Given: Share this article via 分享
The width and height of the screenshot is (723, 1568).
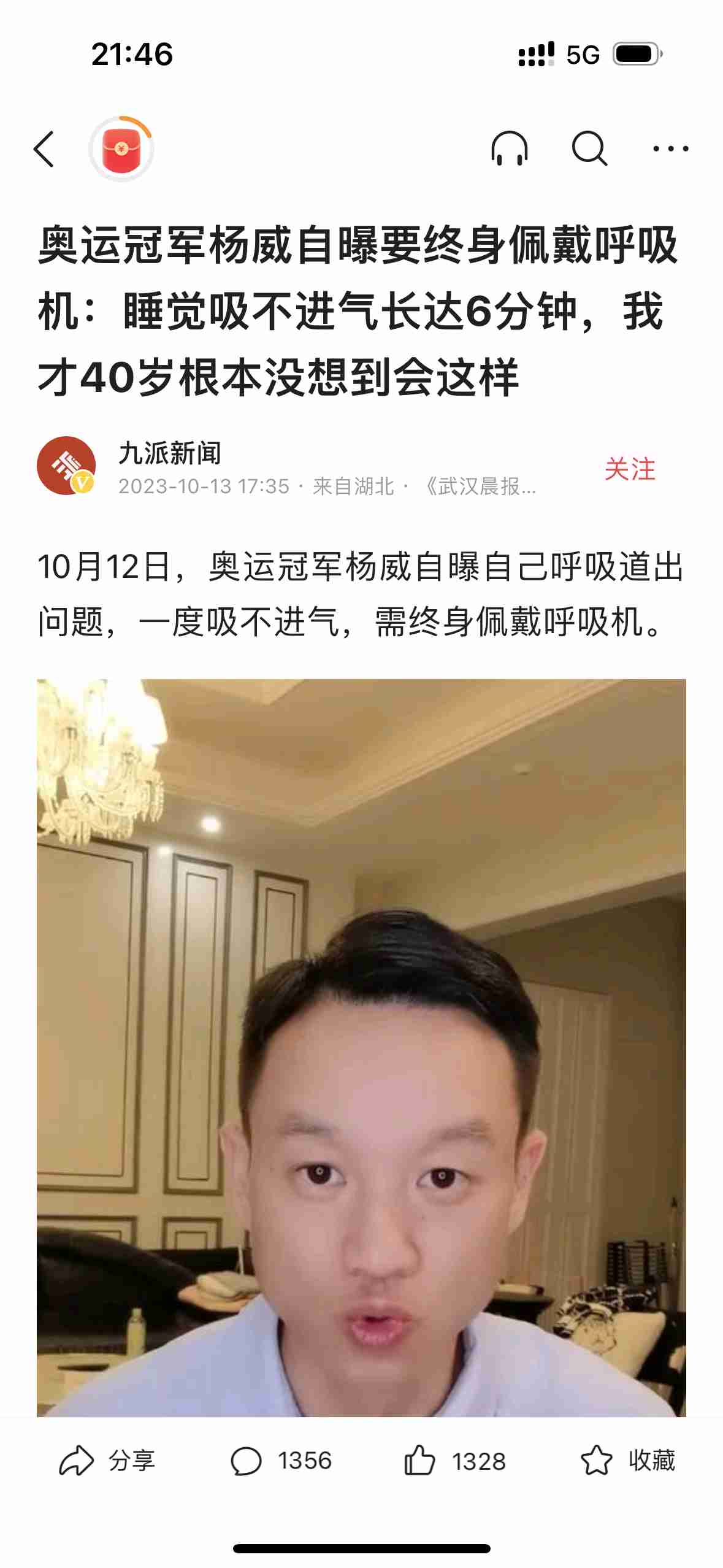Looking at the screenshot, I should [x=107, y=1461].
